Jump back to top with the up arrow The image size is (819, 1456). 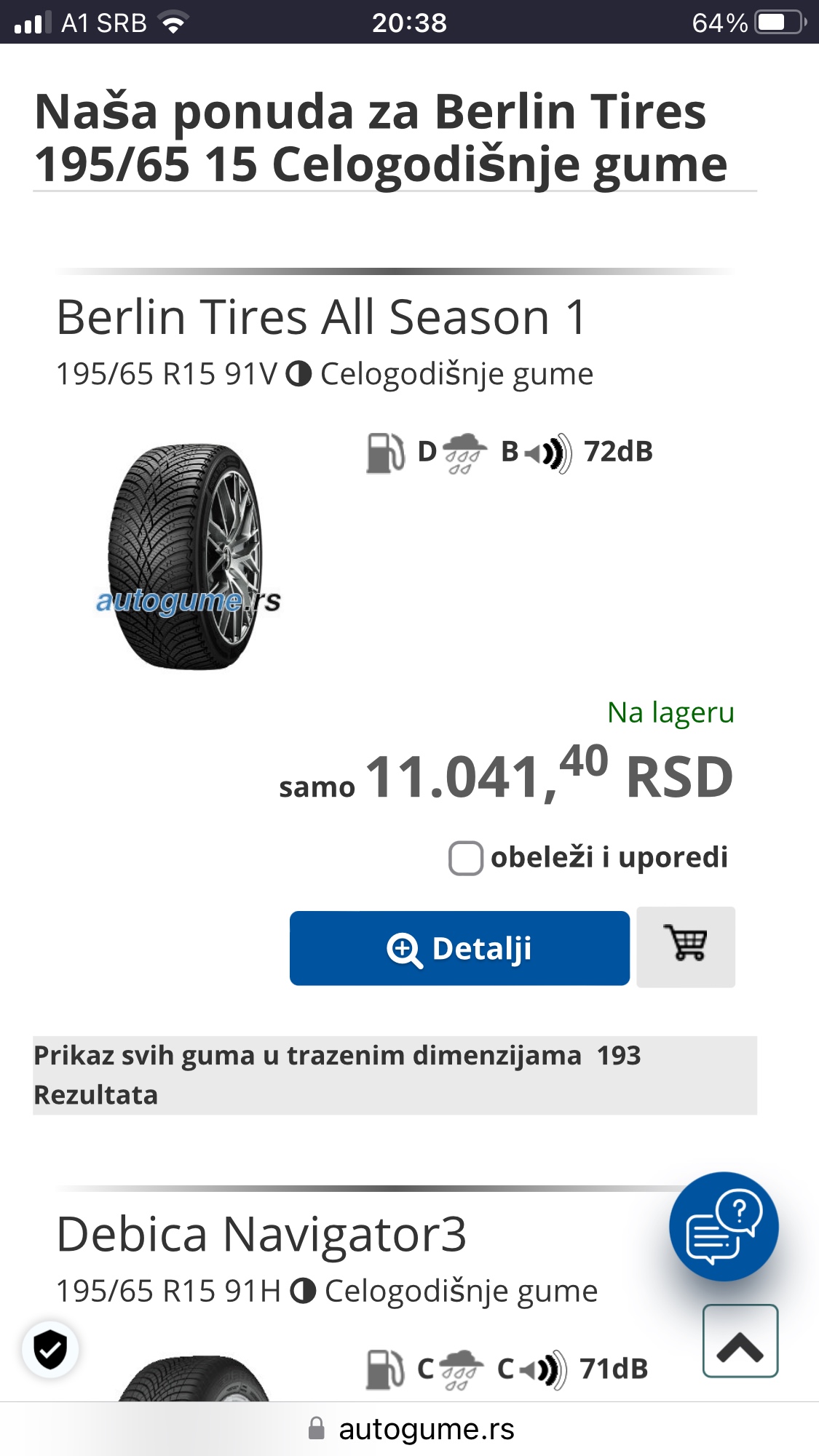(x=740, y=1341)
